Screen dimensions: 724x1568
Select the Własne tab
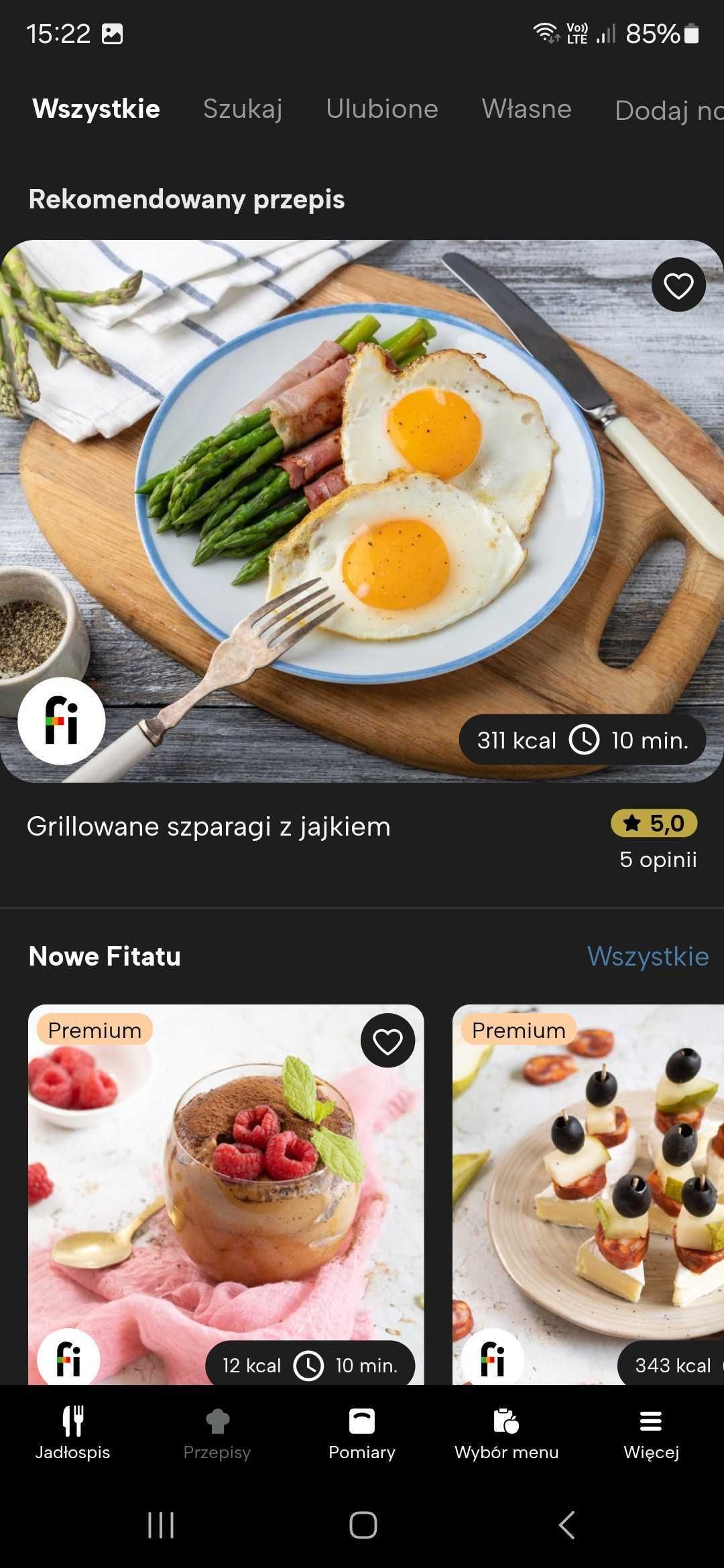526,110
